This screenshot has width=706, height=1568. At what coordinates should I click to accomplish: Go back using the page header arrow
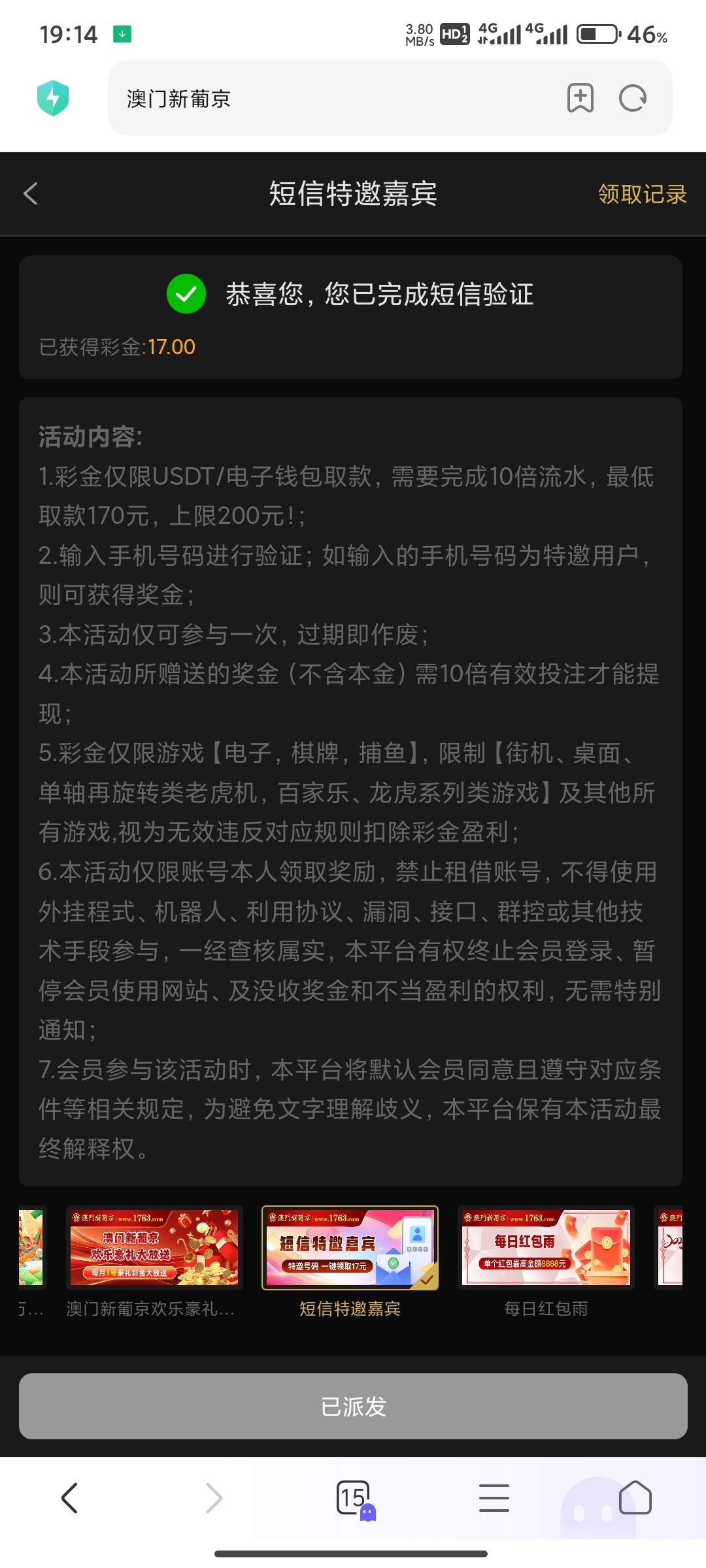point(31,193)
